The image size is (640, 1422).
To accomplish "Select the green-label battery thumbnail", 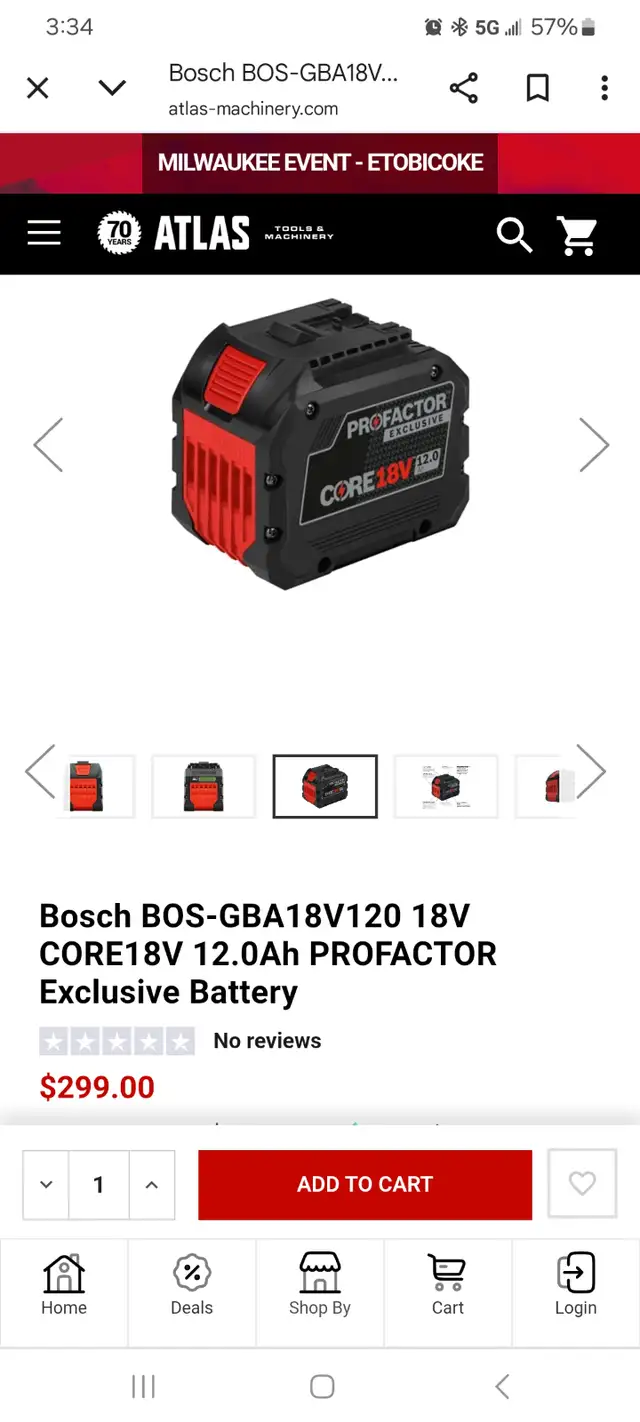I will [204, 787].
